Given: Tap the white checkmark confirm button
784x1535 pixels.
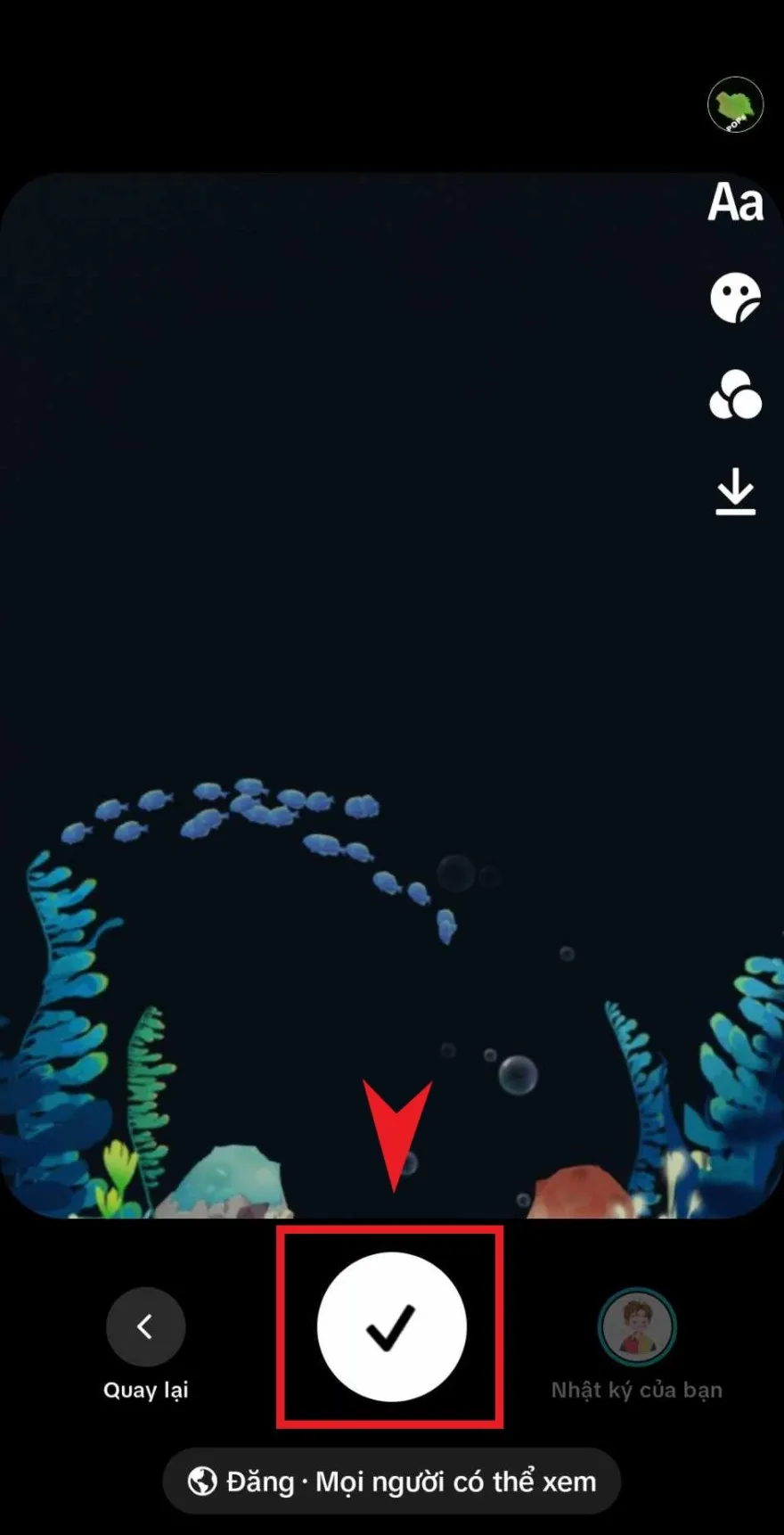Looking at the screenshot, I should pos(391,1326).
